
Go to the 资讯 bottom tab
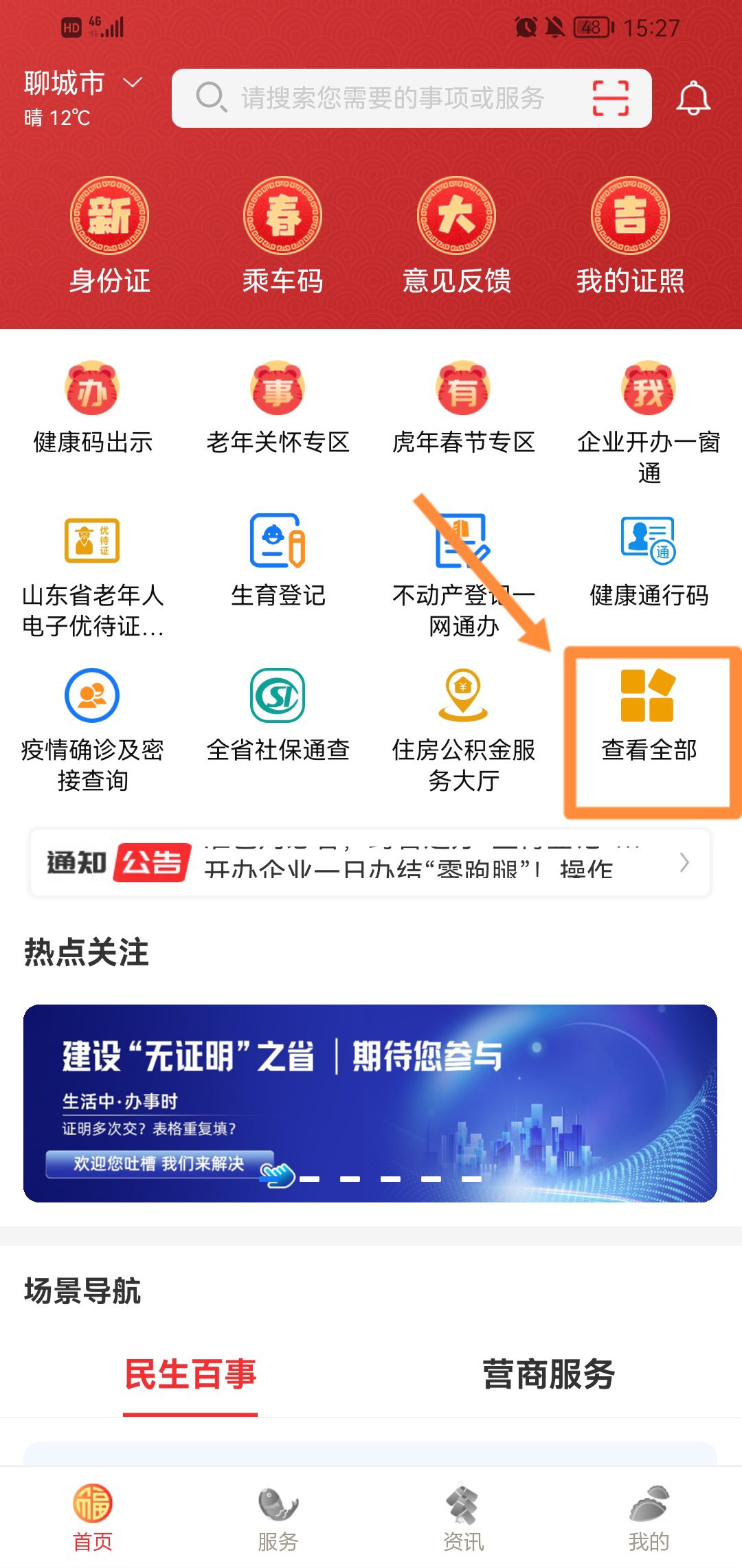463,1517
